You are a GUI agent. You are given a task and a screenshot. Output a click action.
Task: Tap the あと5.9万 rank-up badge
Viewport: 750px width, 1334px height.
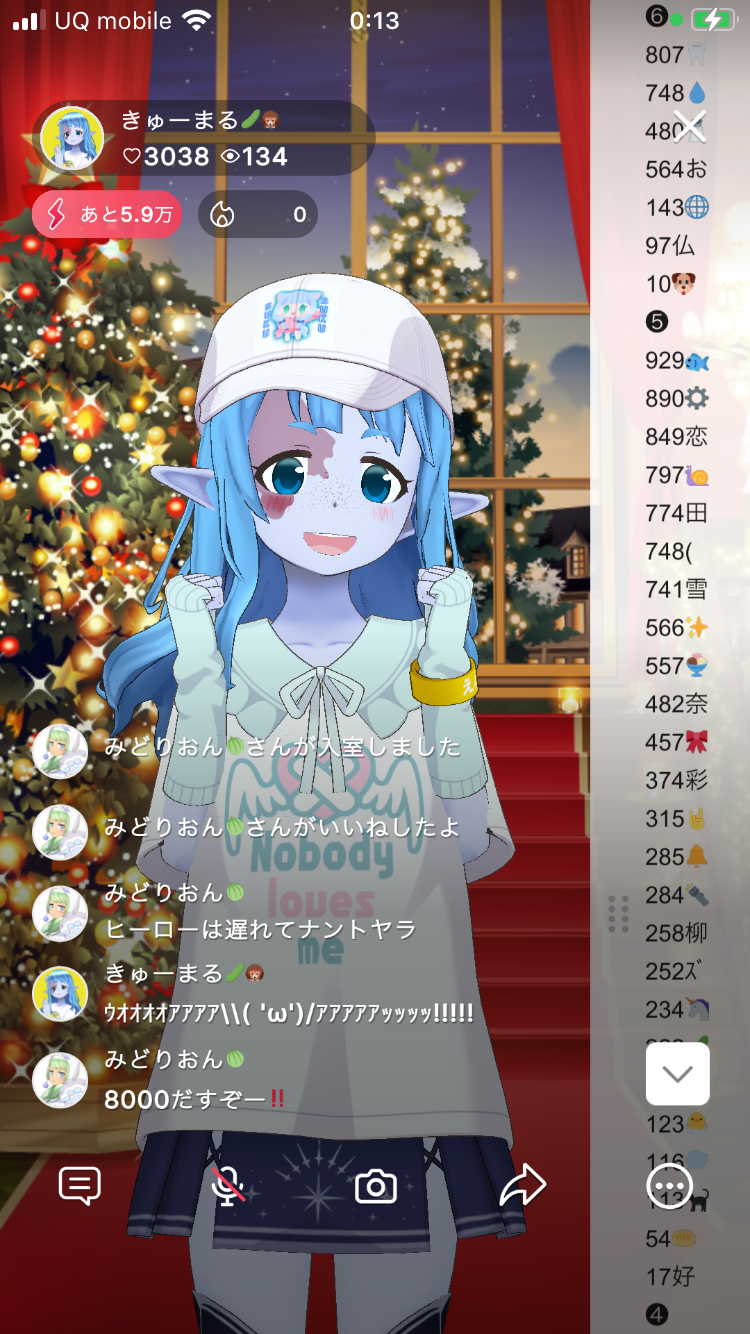(x=106, y=215)
